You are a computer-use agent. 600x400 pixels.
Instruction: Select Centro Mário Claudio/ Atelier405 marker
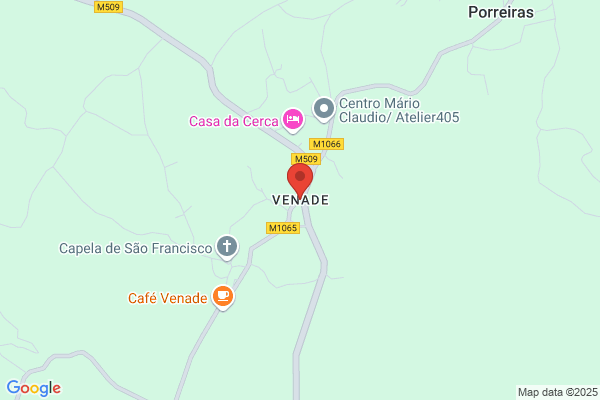(323, 107)
